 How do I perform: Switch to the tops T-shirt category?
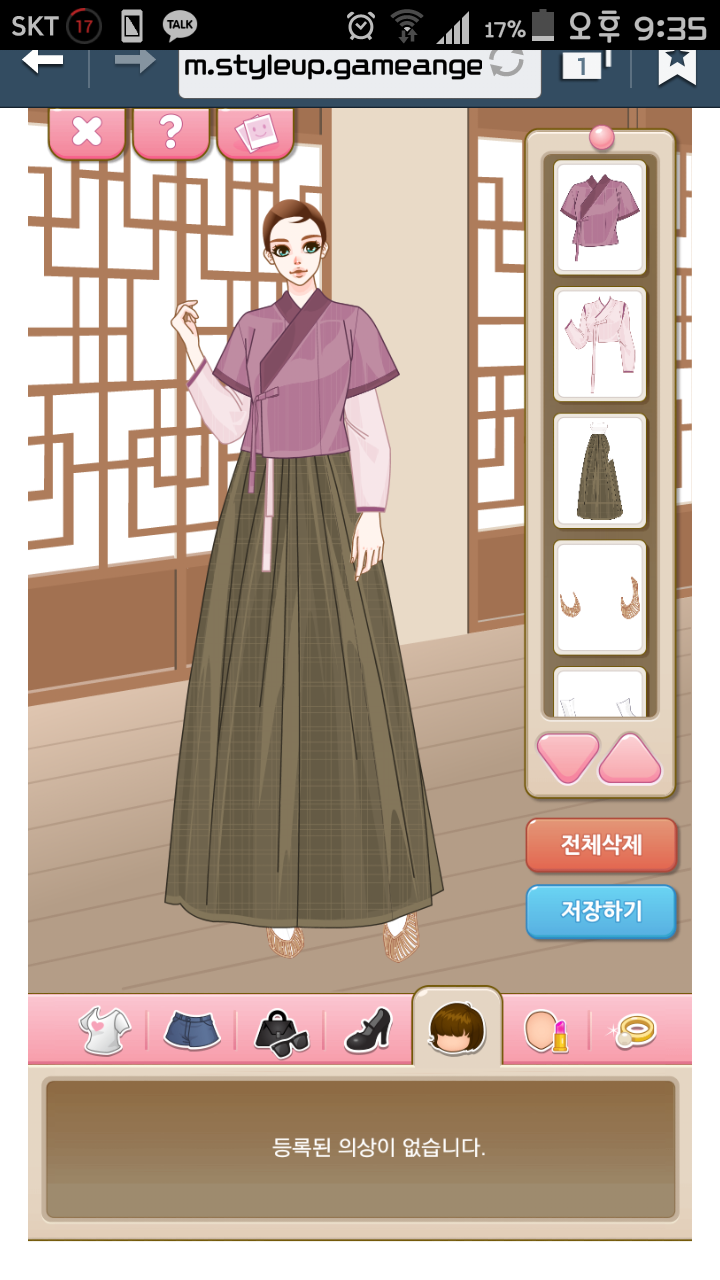[x=104, y=1030]
